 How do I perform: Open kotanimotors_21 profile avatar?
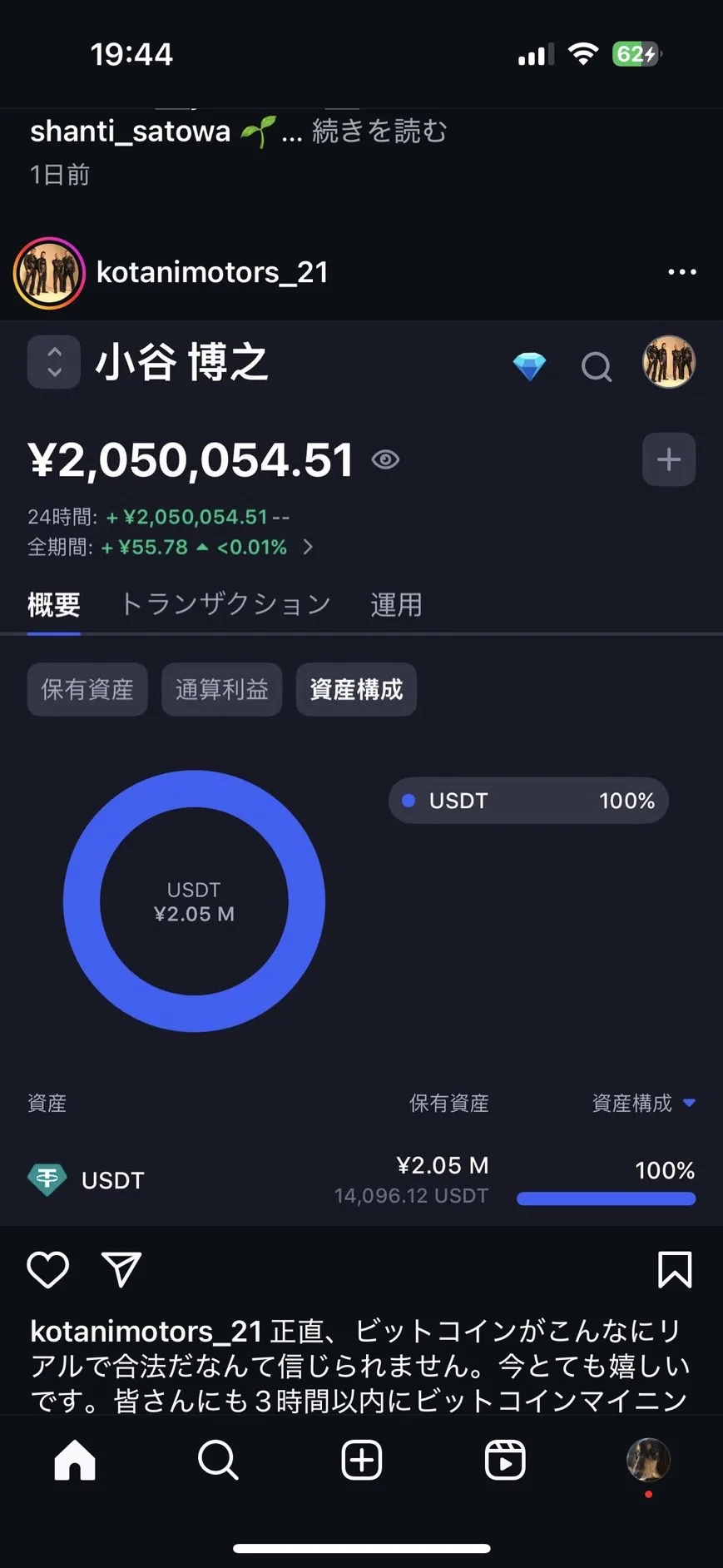[x=49, y=273]
